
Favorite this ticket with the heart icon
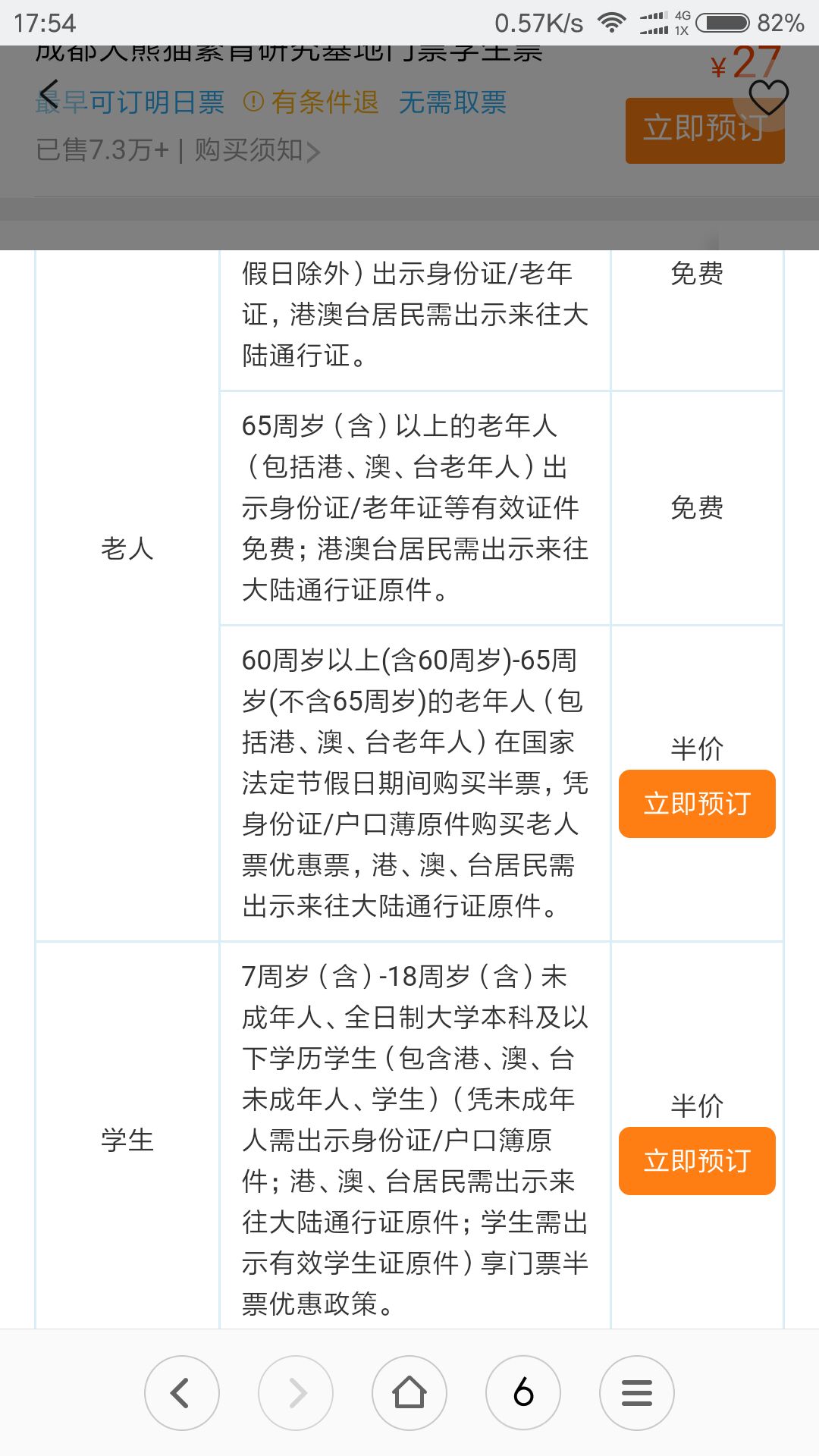pyautogui.click(x=768, y=97)
